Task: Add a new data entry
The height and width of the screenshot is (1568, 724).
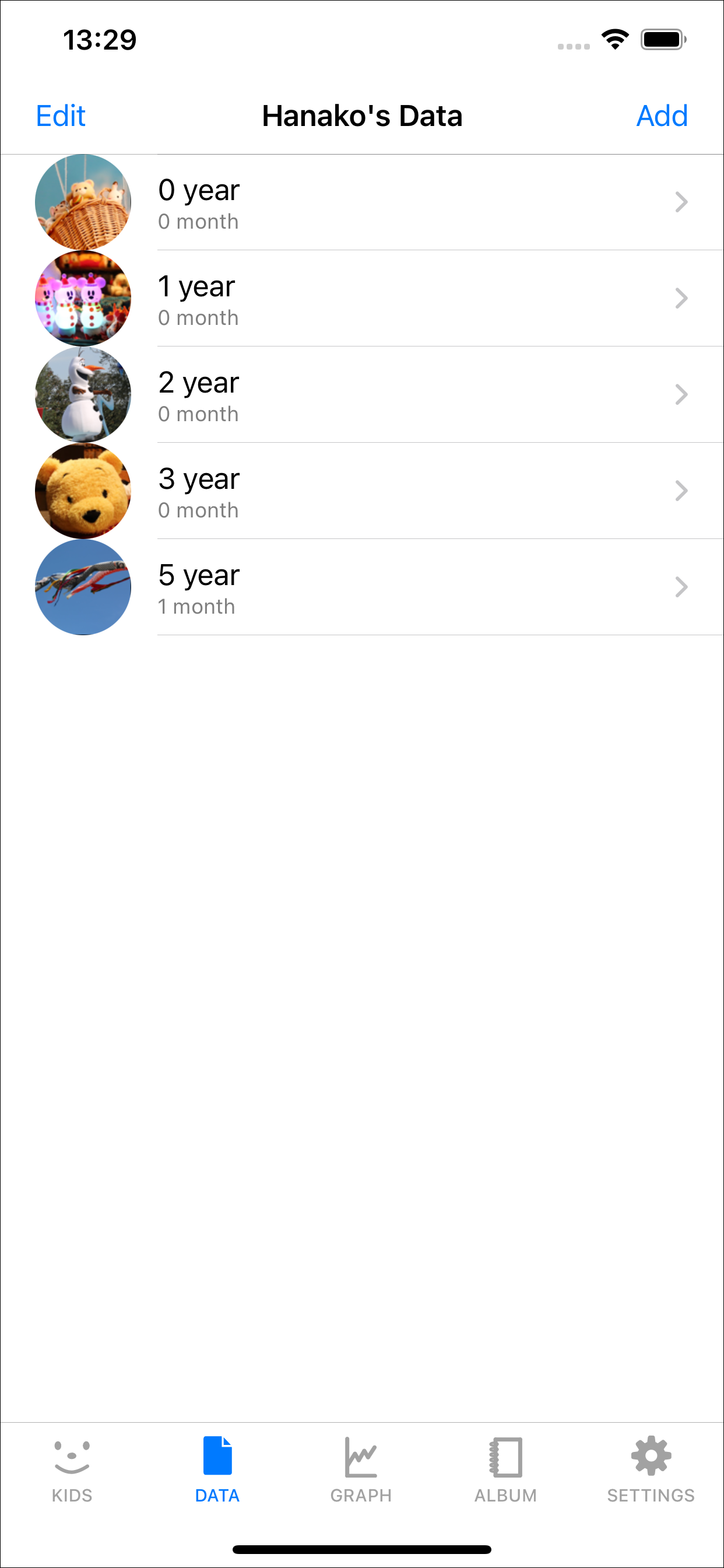Action: click(x=662, y=116)
